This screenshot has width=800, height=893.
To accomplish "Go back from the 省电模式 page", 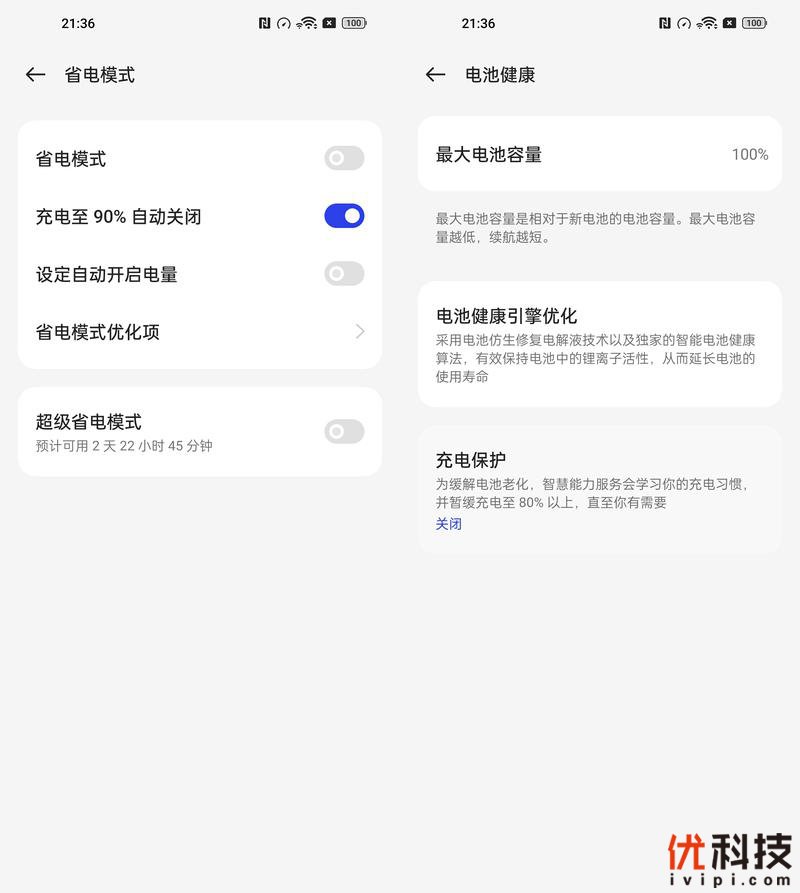I will click(x=36, y=74).
